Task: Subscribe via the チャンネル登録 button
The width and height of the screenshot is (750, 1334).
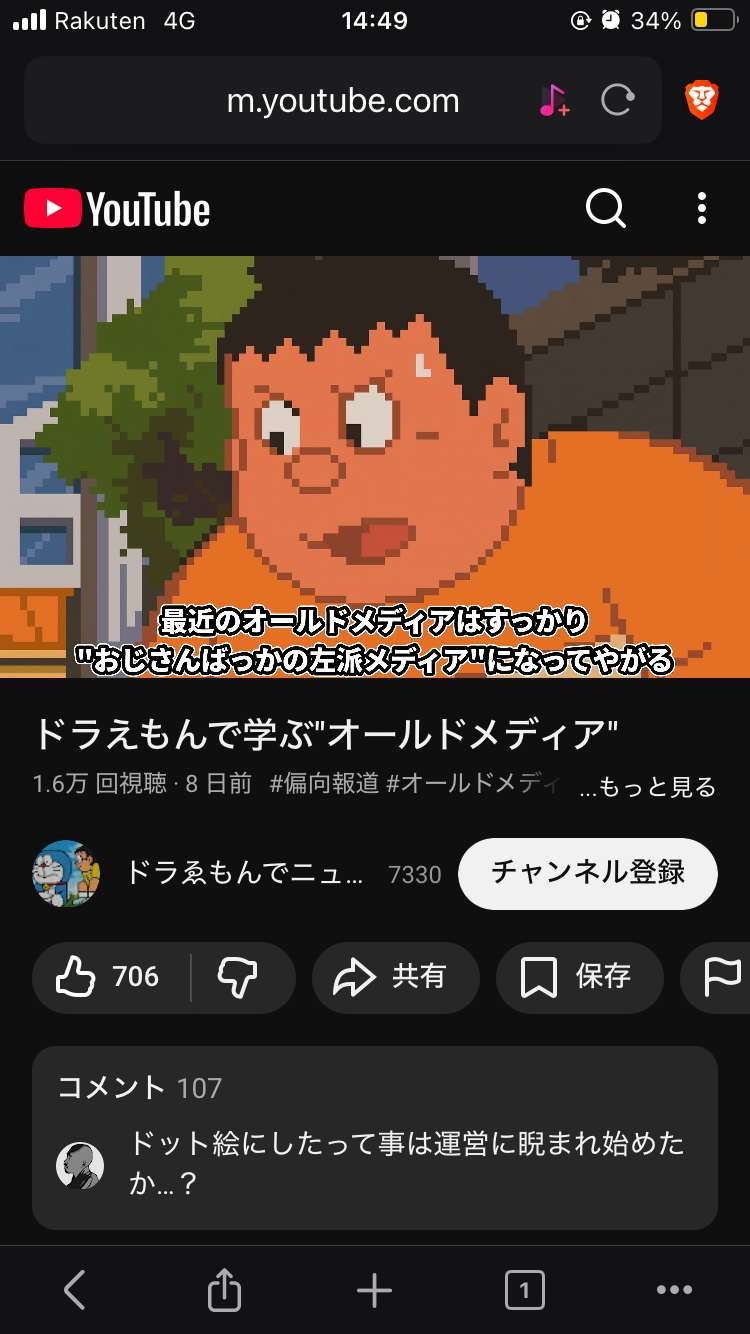Action: [587, 873]
